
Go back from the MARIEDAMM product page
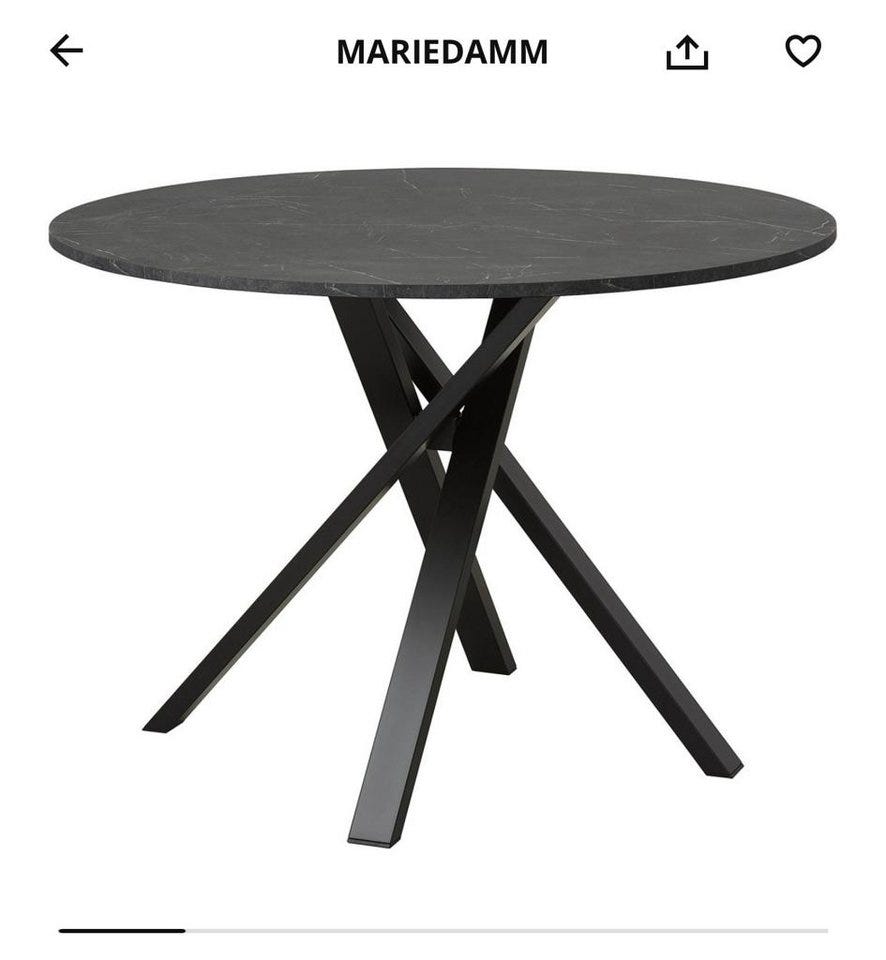pyautogui.click(x=67, y=51)
